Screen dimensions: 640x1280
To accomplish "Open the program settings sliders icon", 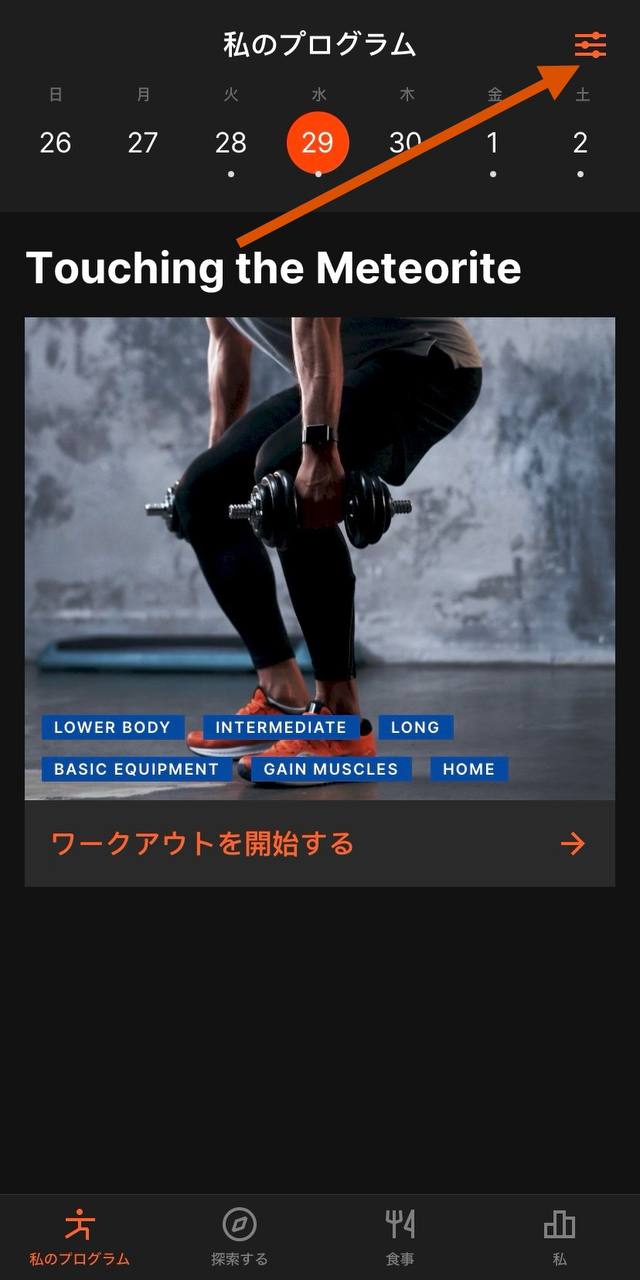I will tap(590, 45).
